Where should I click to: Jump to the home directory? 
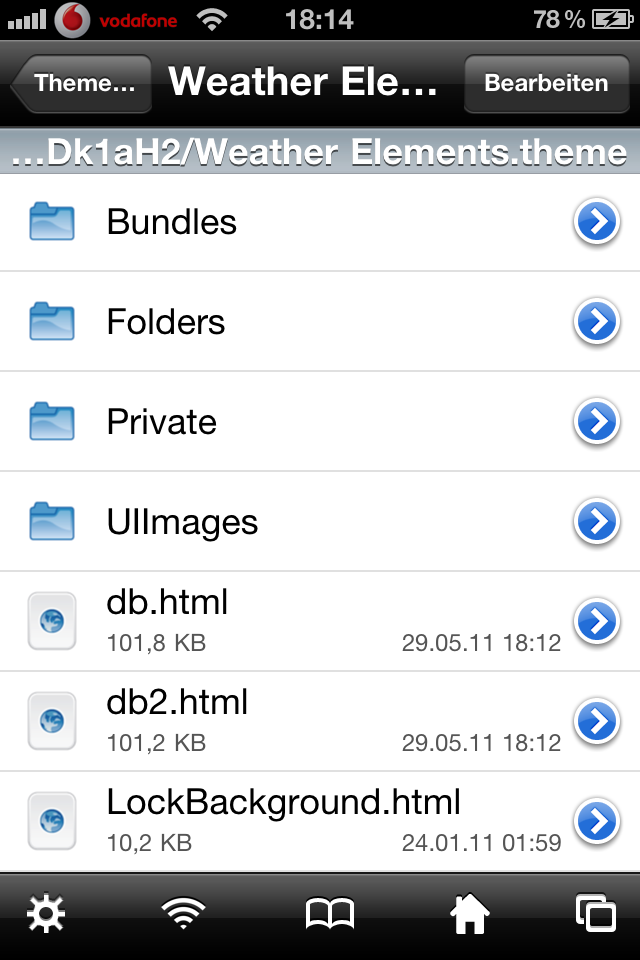point(470,914)
